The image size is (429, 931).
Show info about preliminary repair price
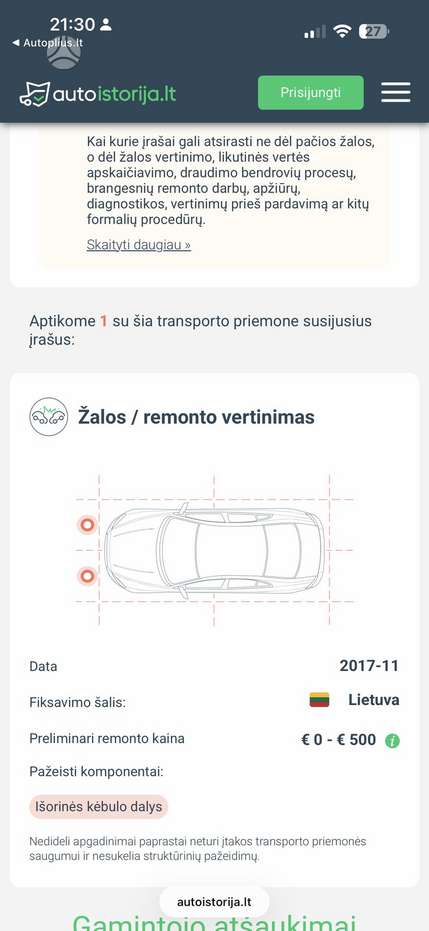click(392, 740)
